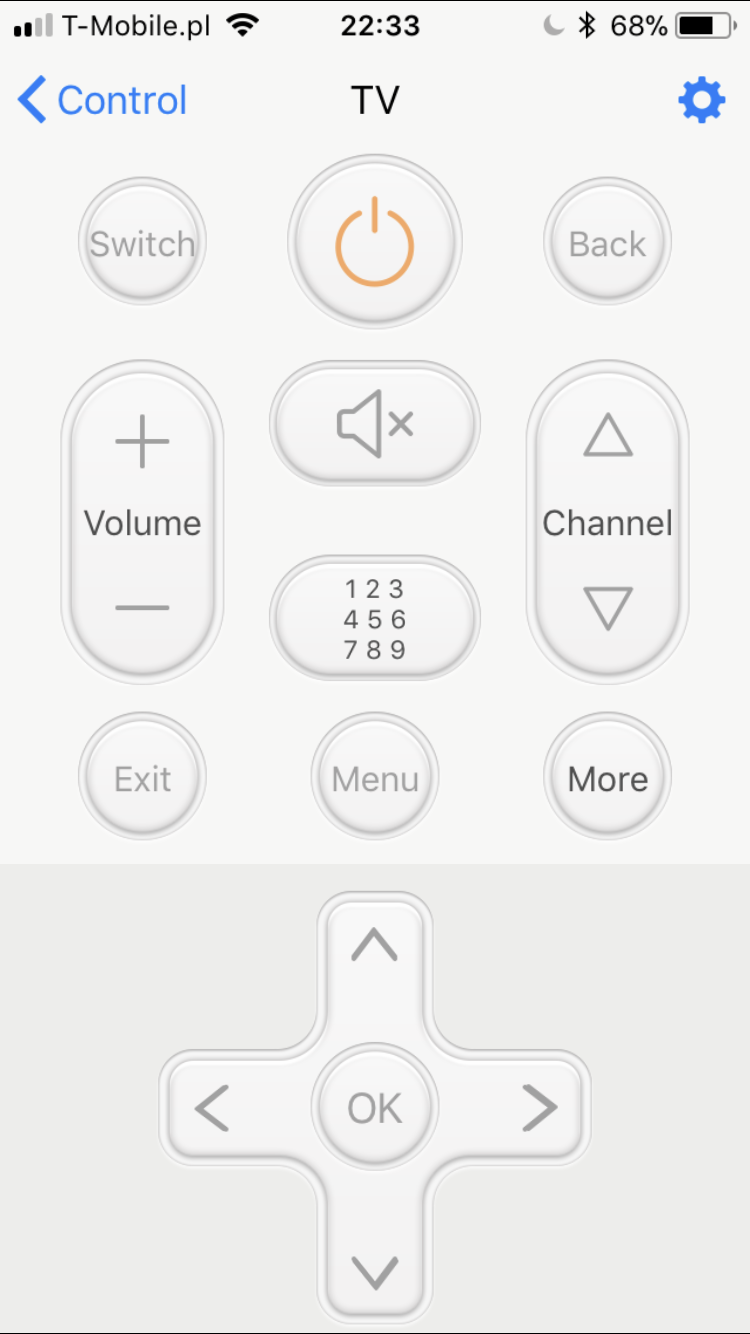Go back to Control screen
Screen dimensions: 750x1334
[102, 101]
